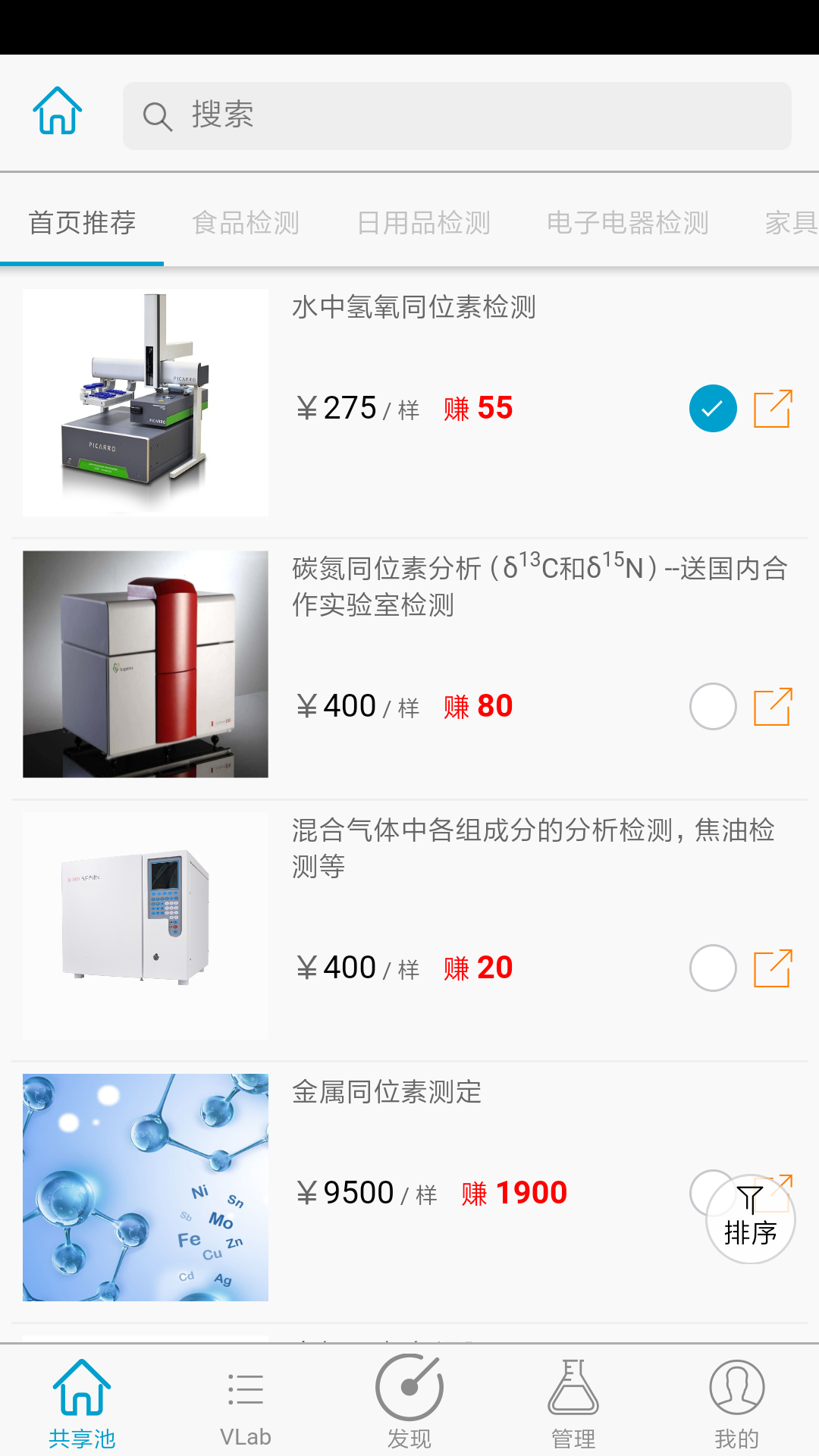Uncheck the 水中氢氧同位素检测 item
Screen dimensions: 819x1456
(713, 409)
